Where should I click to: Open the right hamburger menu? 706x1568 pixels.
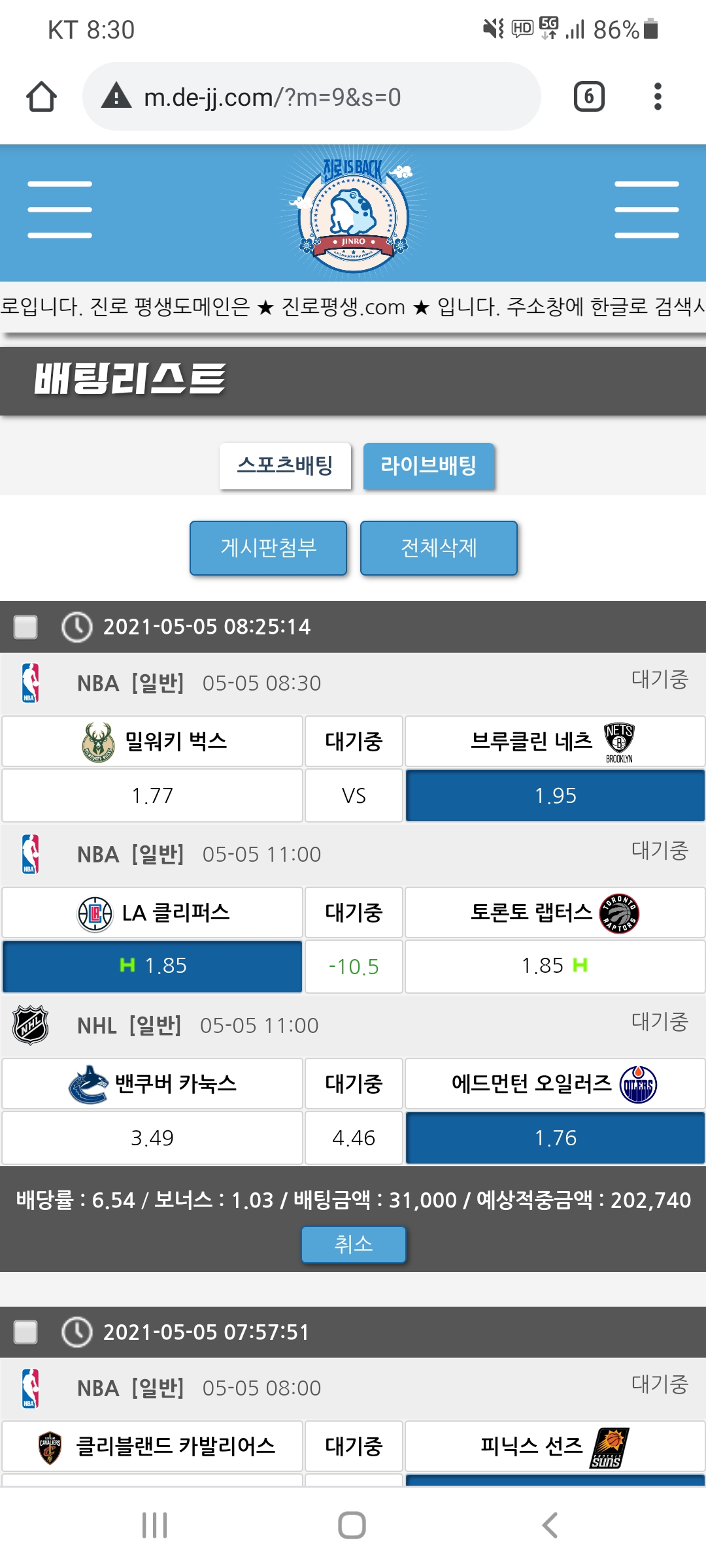646,210
